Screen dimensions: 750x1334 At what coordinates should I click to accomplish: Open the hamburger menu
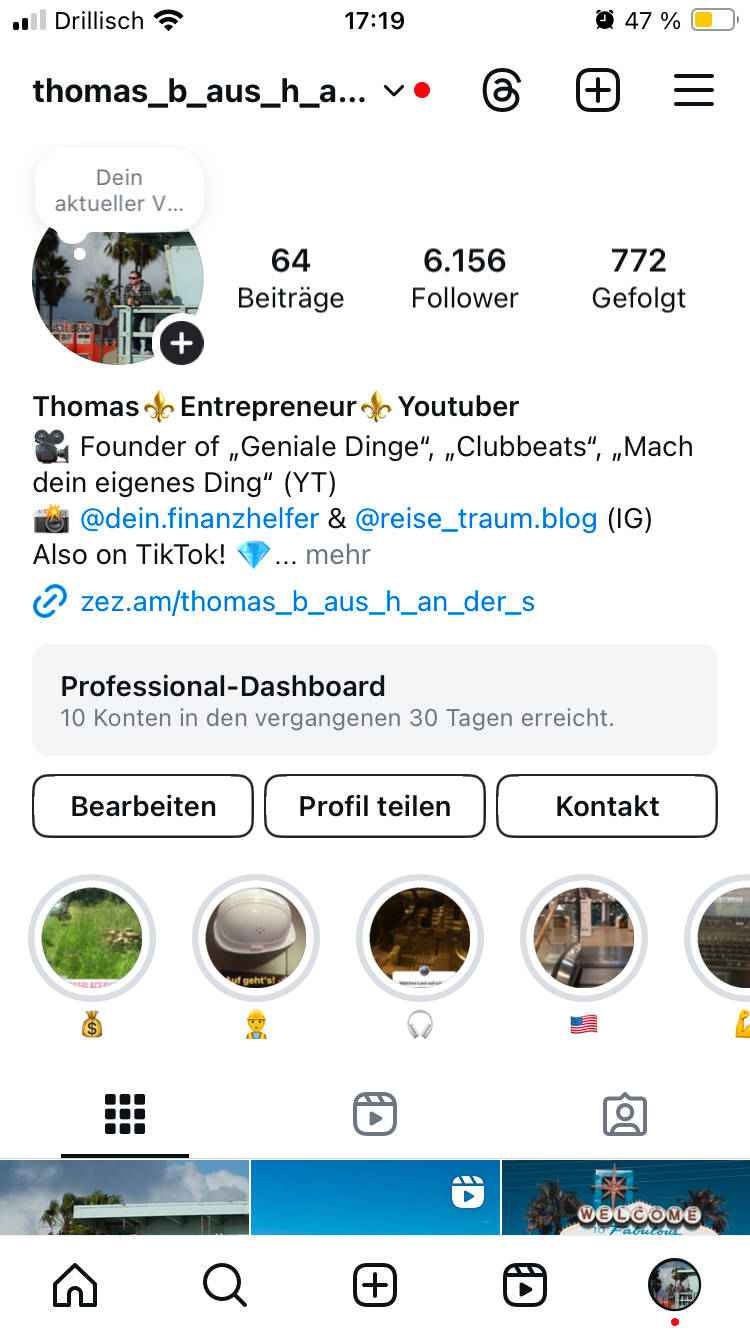(693, 91)
